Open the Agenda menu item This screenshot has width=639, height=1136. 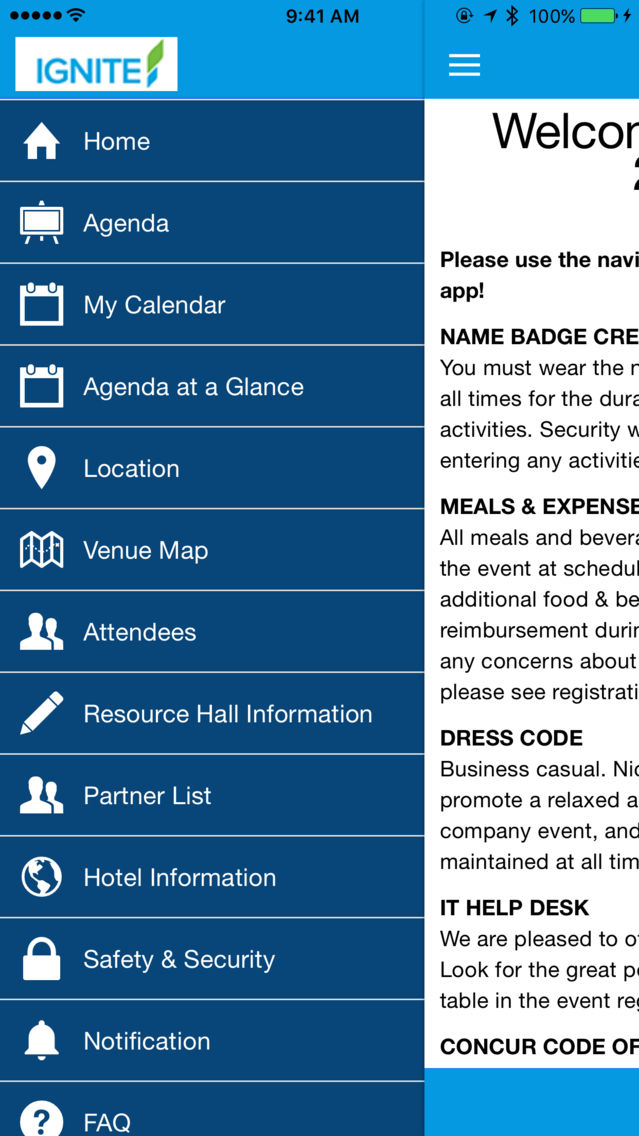point(212,223)
